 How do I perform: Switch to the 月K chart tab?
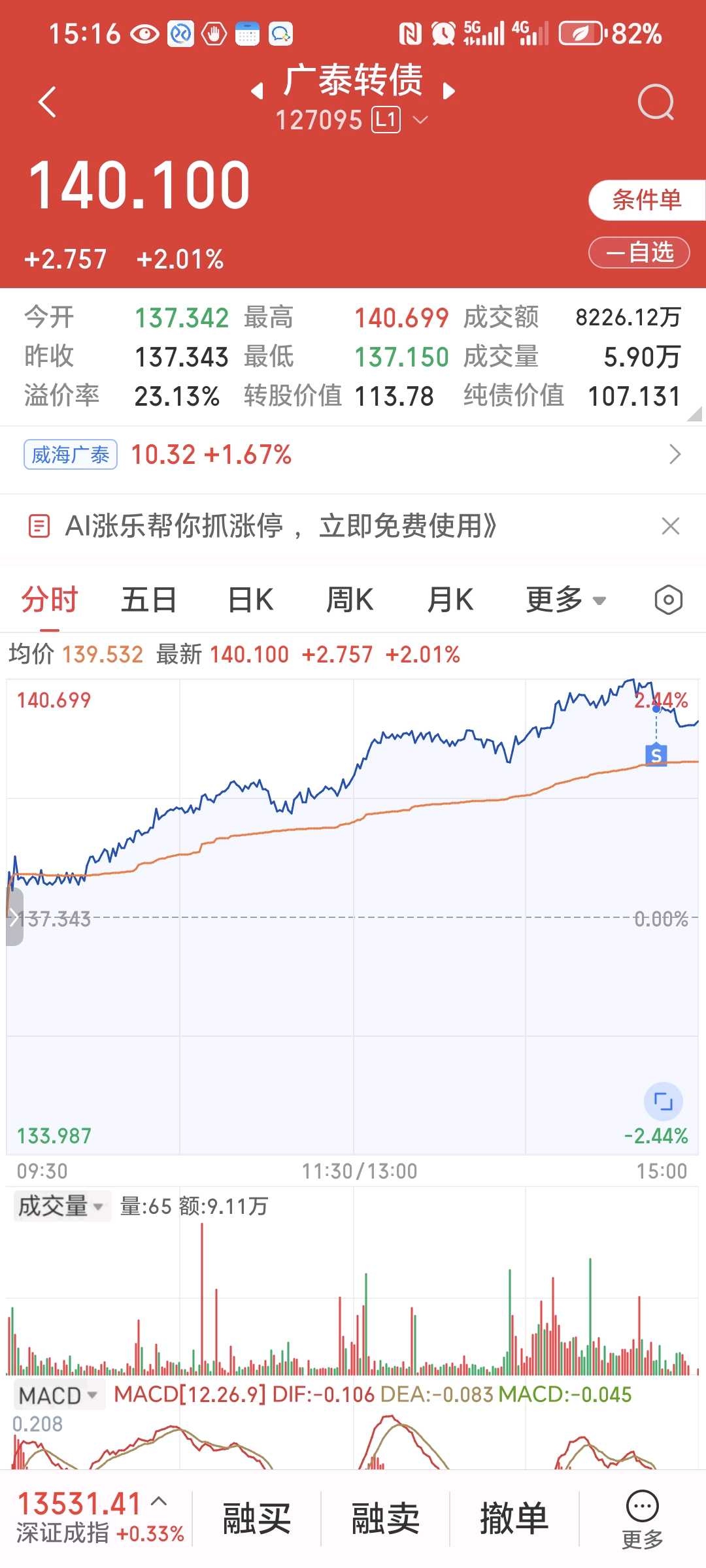450,600
